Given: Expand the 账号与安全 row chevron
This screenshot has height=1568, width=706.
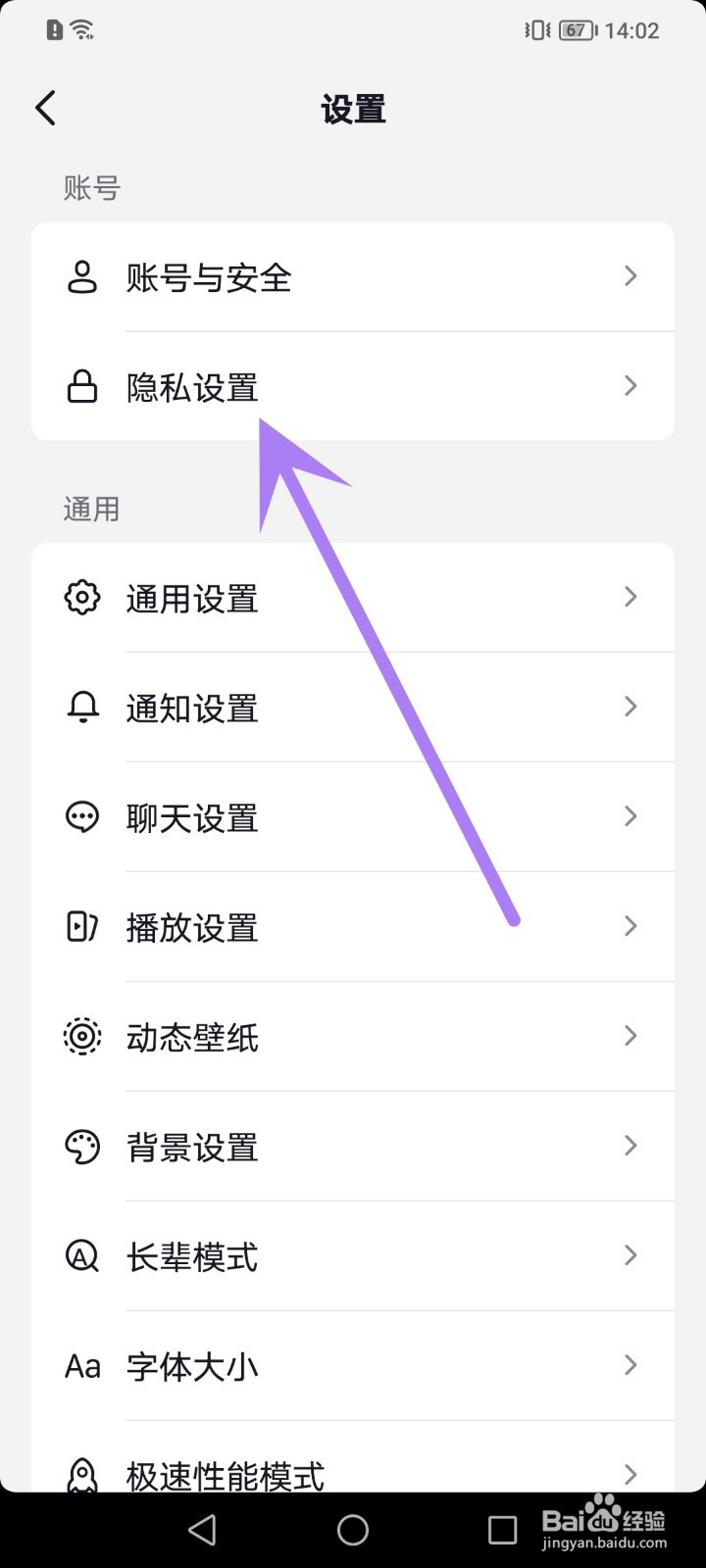Looking at the screenshot, I should (630, 276).
